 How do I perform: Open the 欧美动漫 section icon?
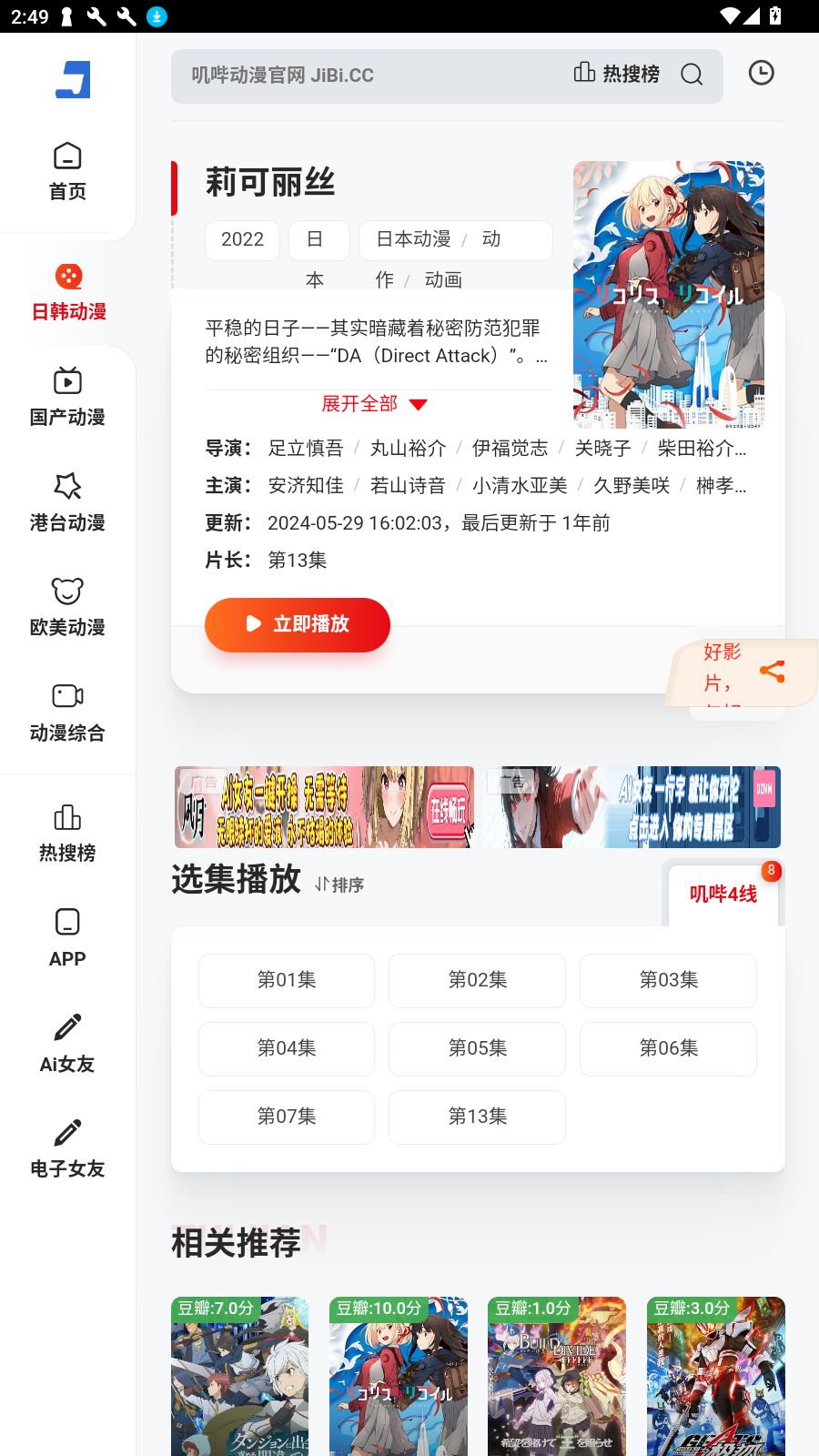point(66,591)
